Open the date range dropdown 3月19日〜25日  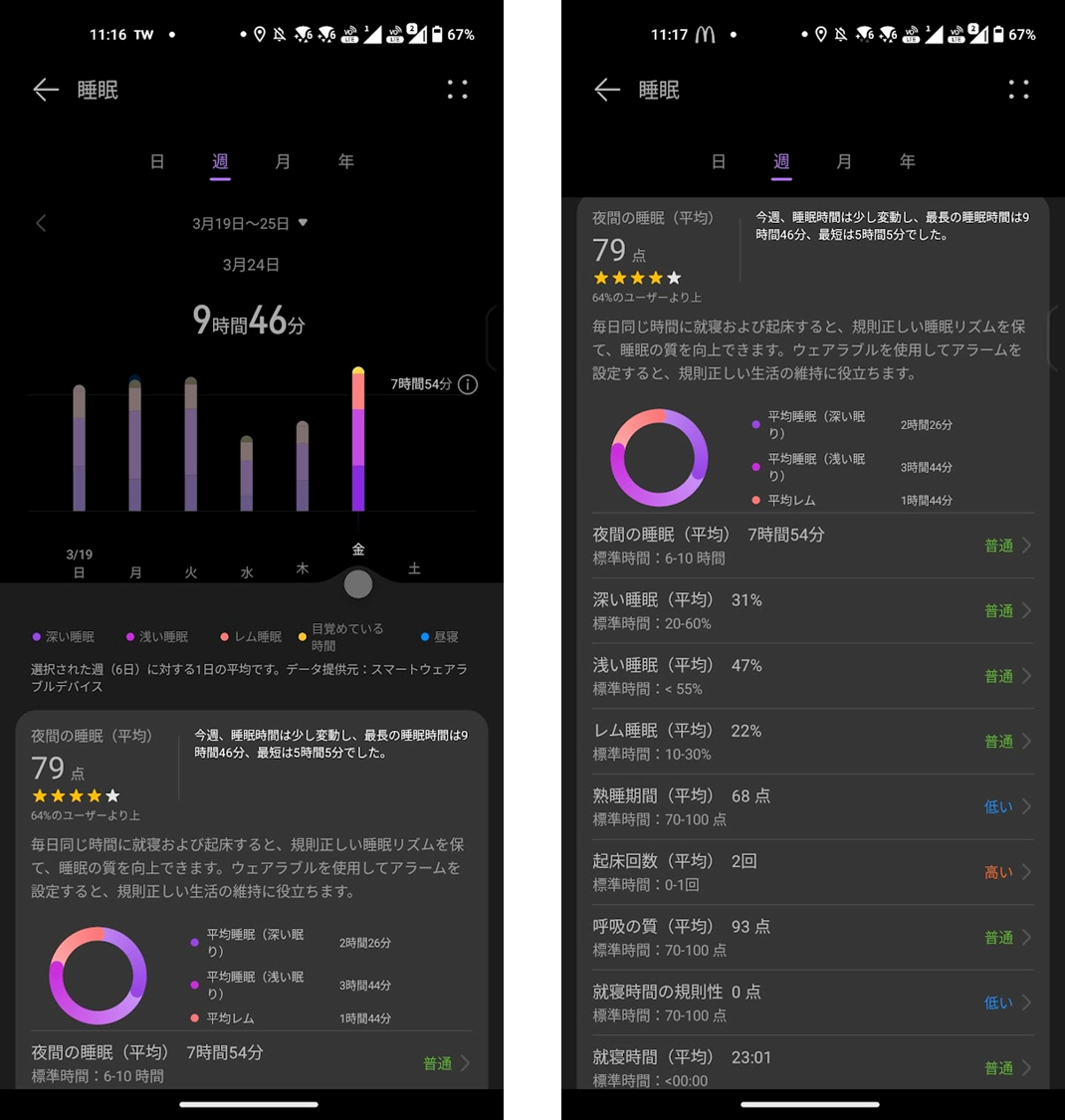tap(250, 223)
